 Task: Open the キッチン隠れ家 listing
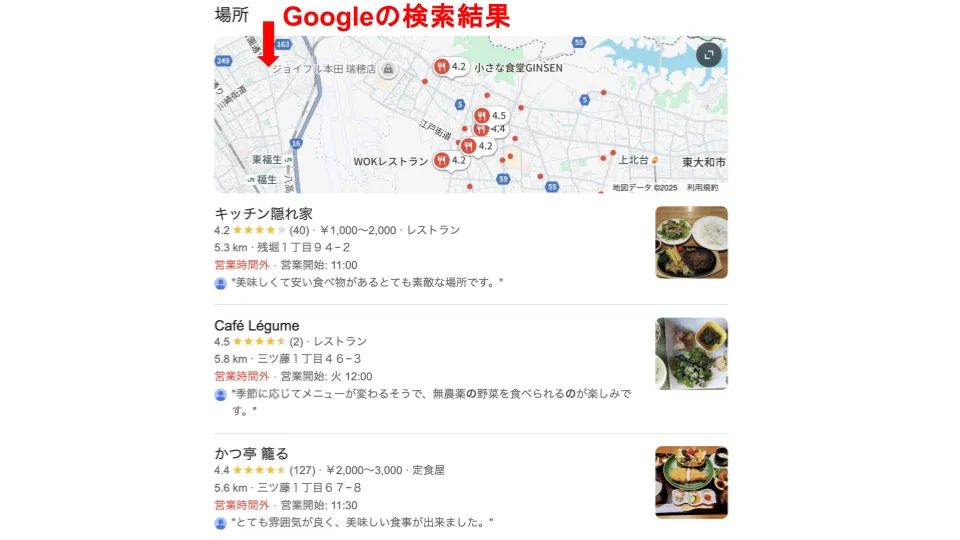pyautogui.click(x=263, y=214)
